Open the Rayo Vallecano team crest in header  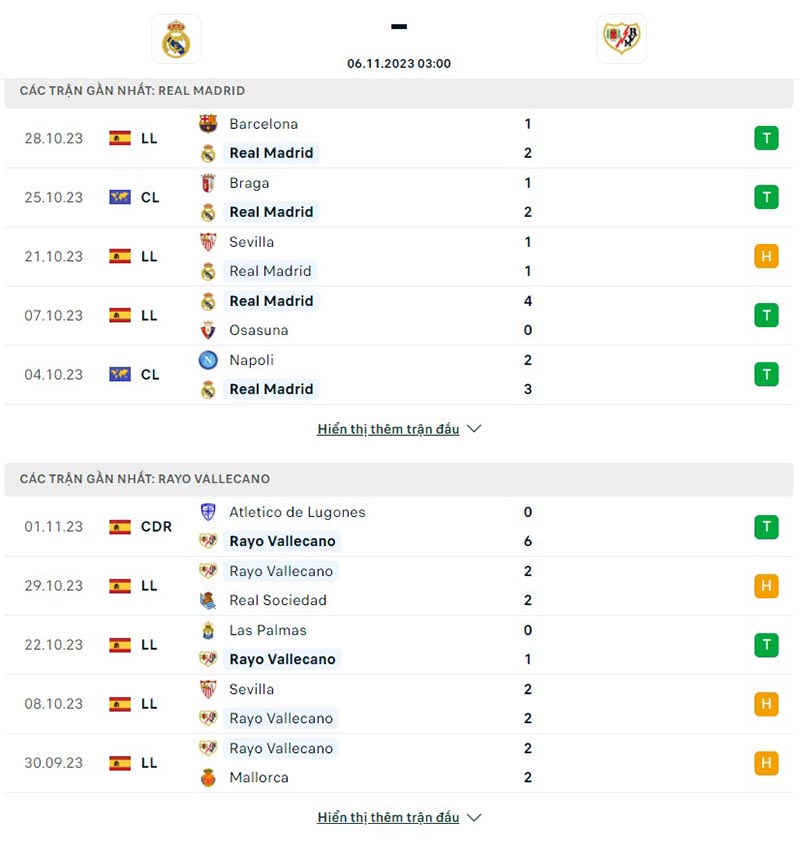(621, 39)
